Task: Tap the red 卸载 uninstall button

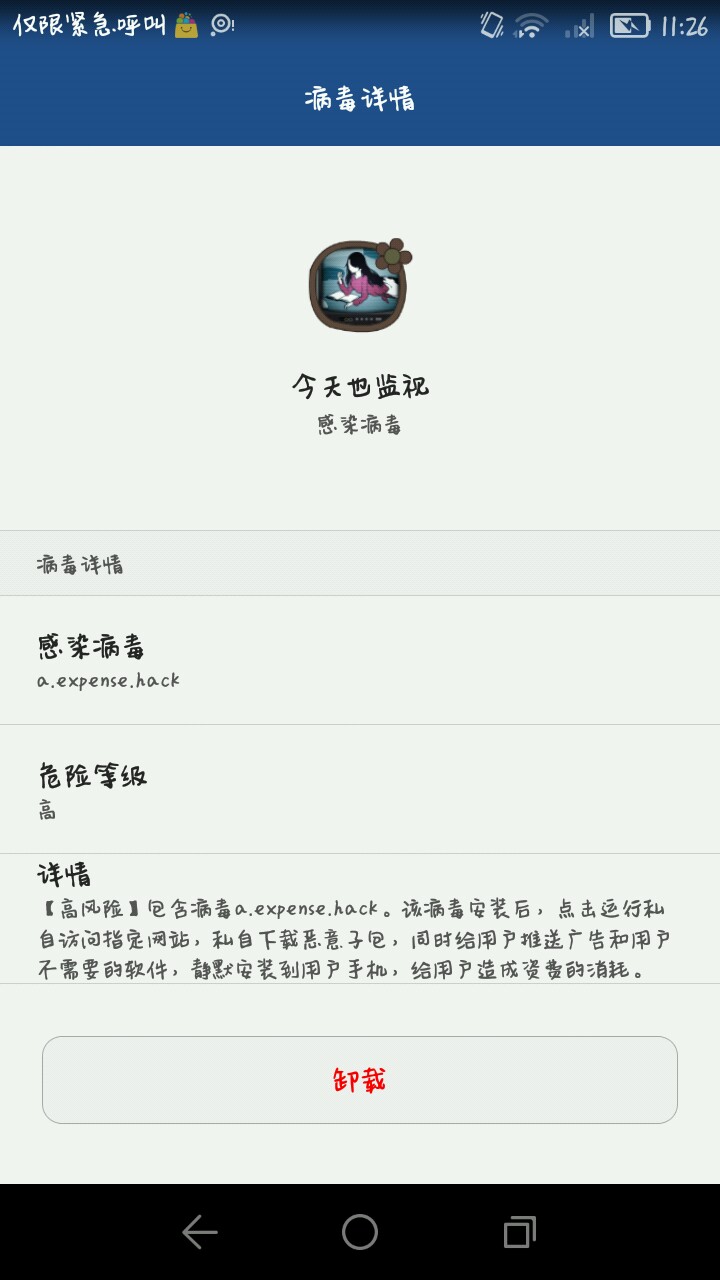Action: click(360, 1080)
